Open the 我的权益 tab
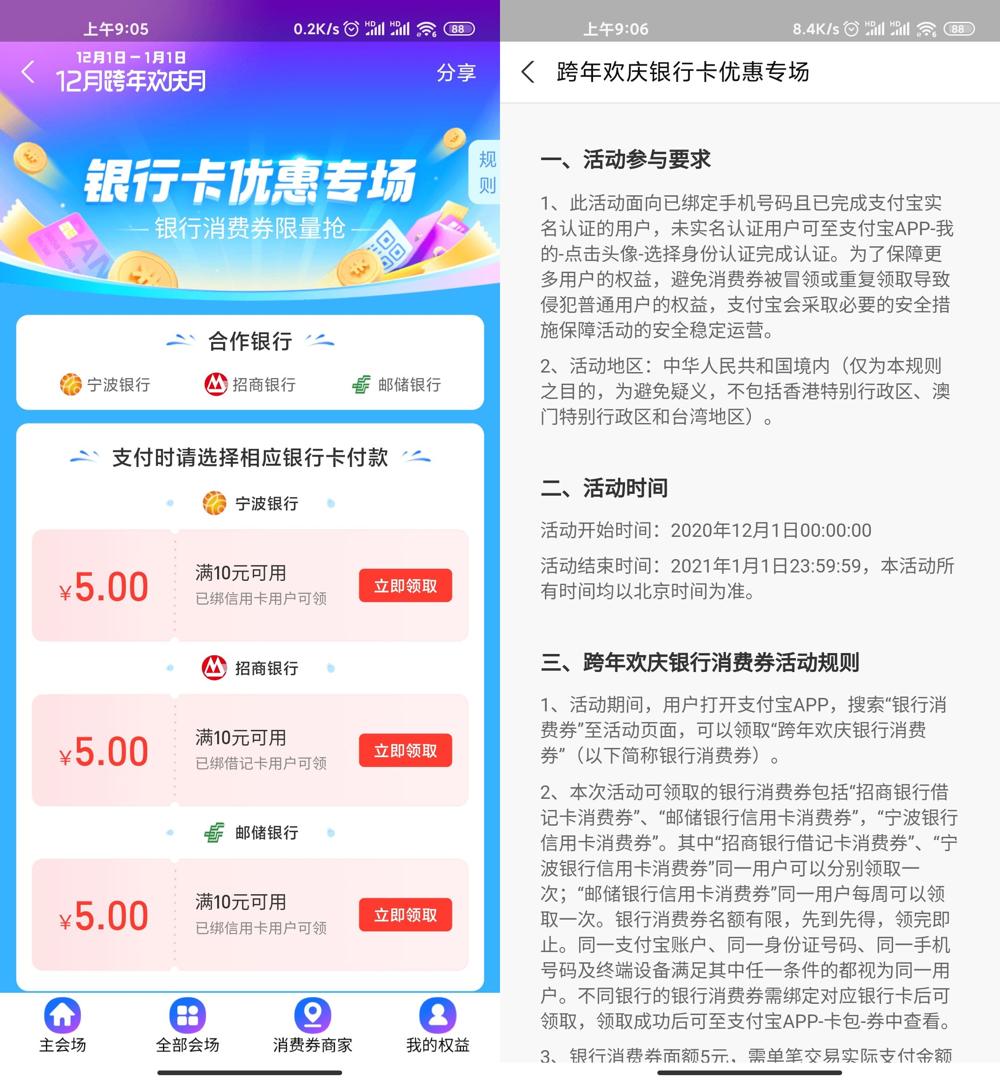This screenshot has width=1000, height=1083. click(x=437, y=1025)
